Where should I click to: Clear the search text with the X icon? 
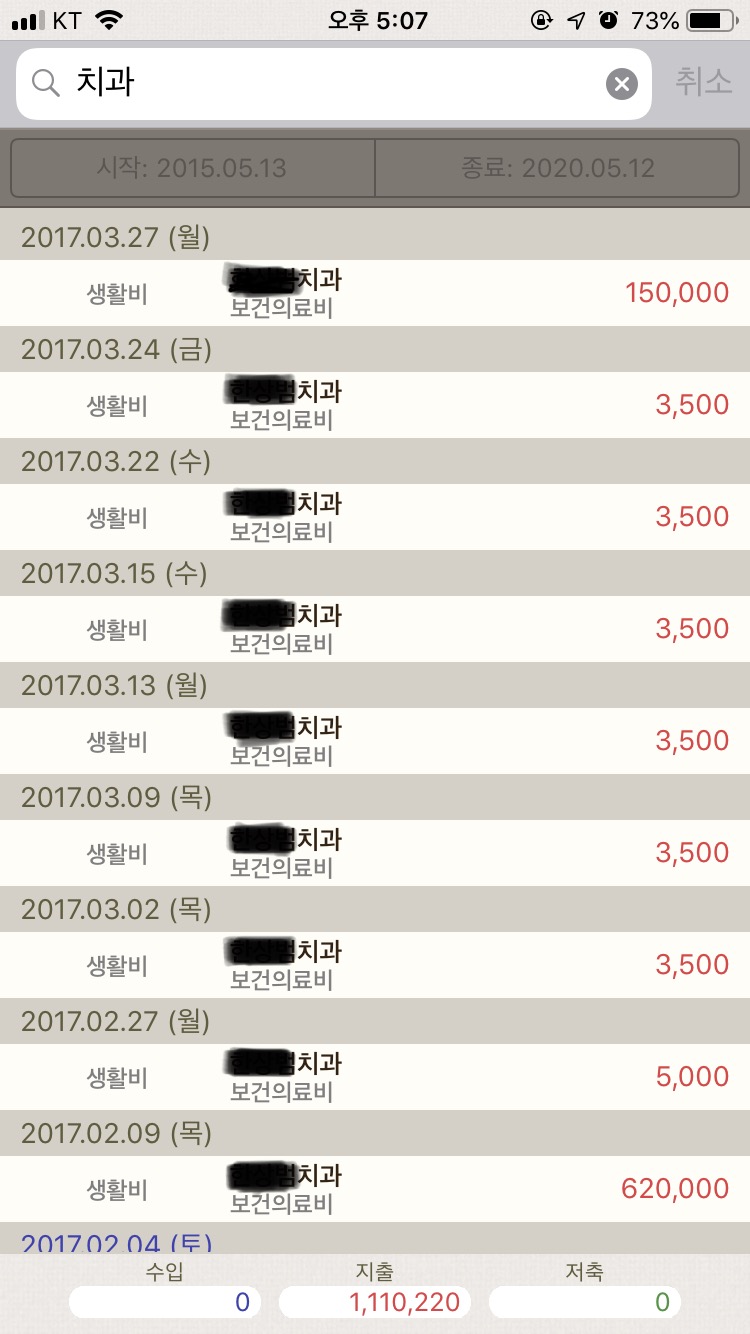622,84
